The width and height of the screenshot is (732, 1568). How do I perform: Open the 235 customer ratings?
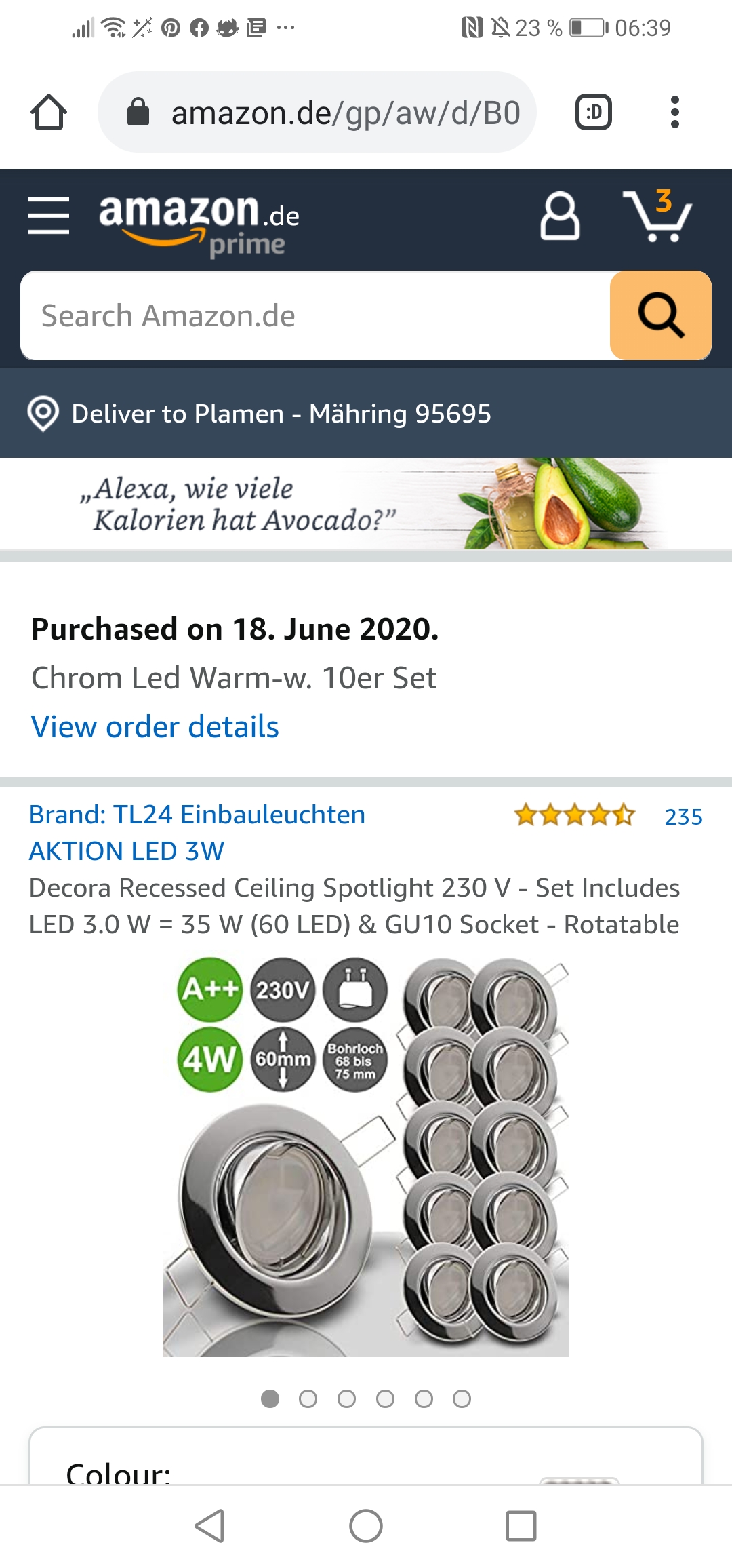(x=683, y=817)
